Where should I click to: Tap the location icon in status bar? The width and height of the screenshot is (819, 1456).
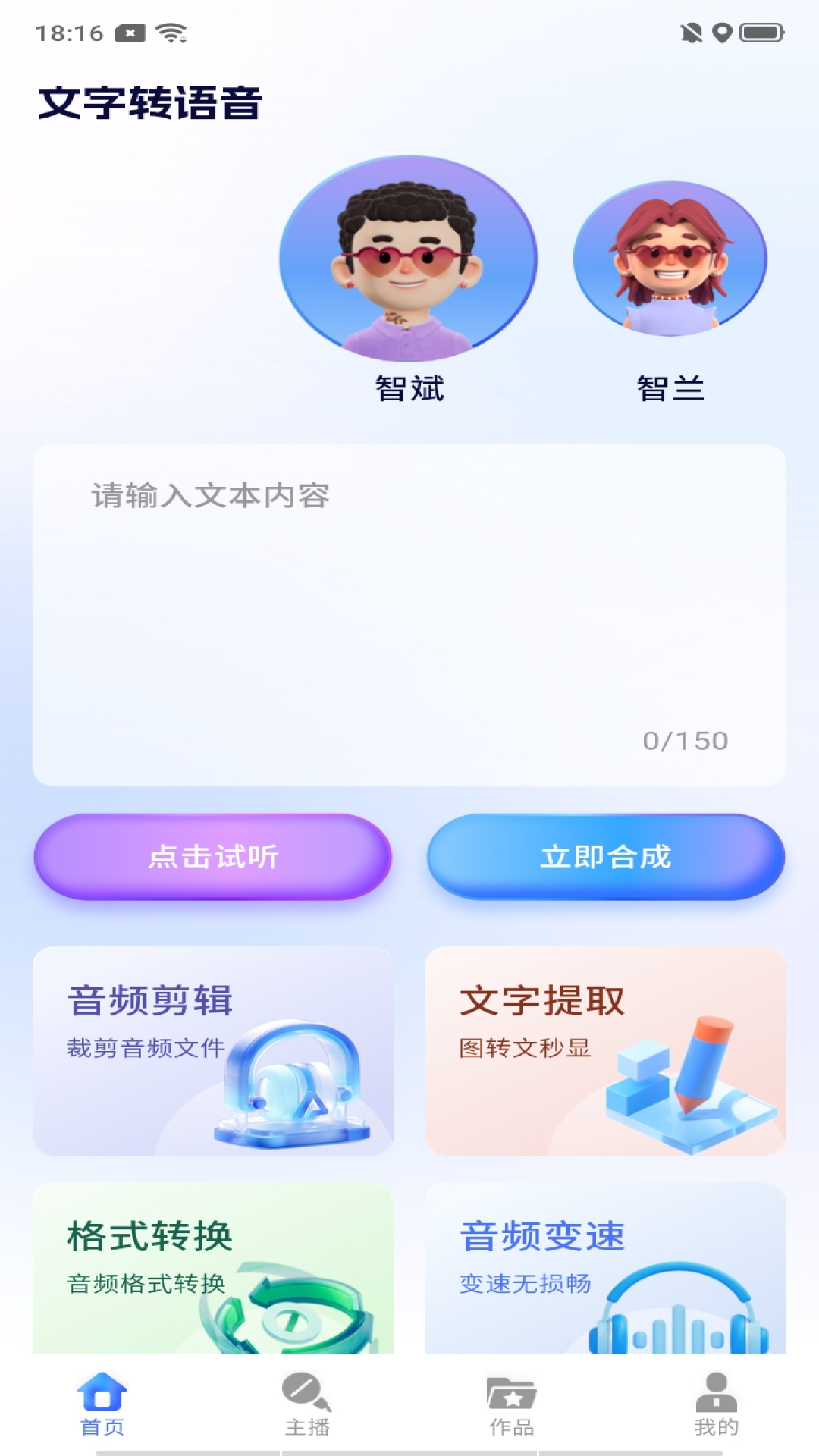[722, 32]
